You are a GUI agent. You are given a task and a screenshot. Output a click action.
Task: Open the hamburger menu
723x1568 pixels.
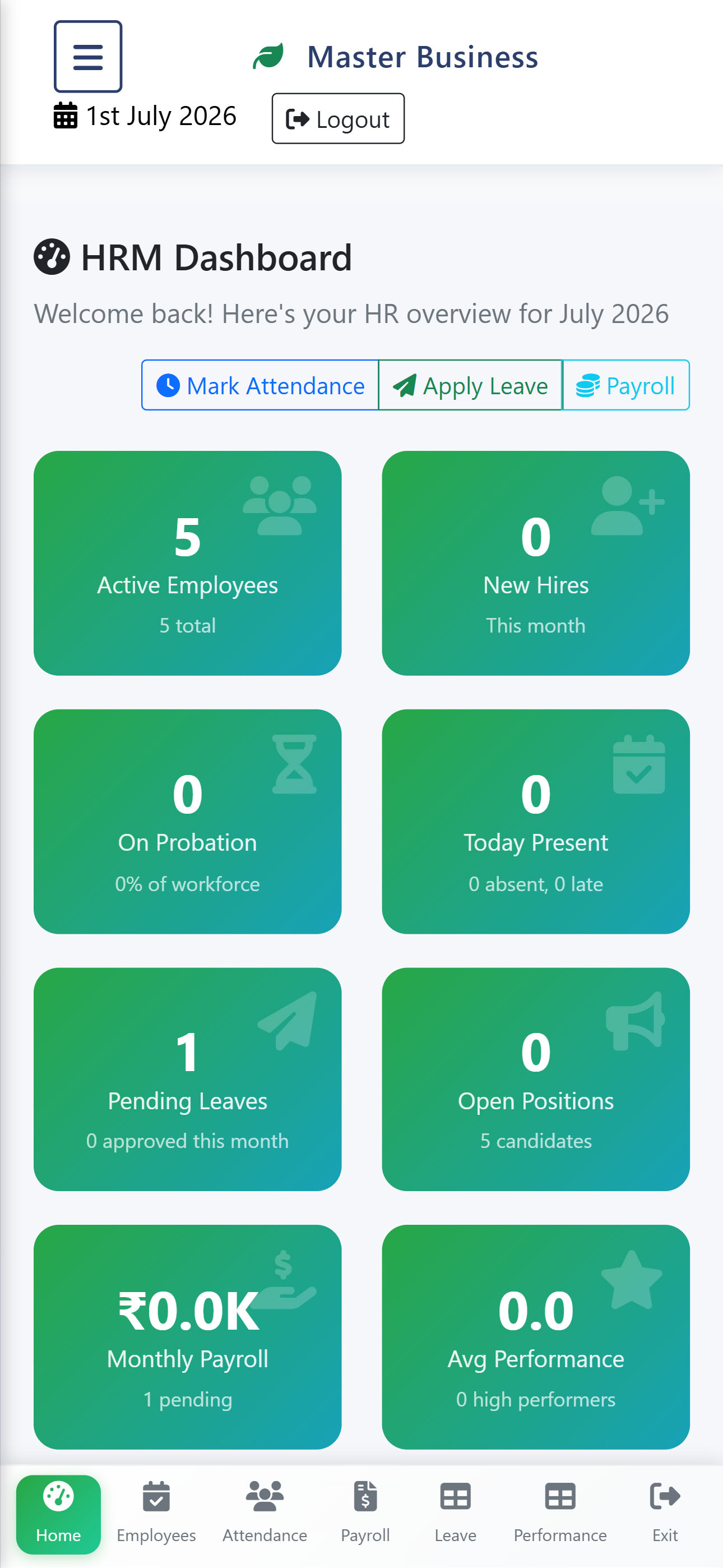click(87, 57)
